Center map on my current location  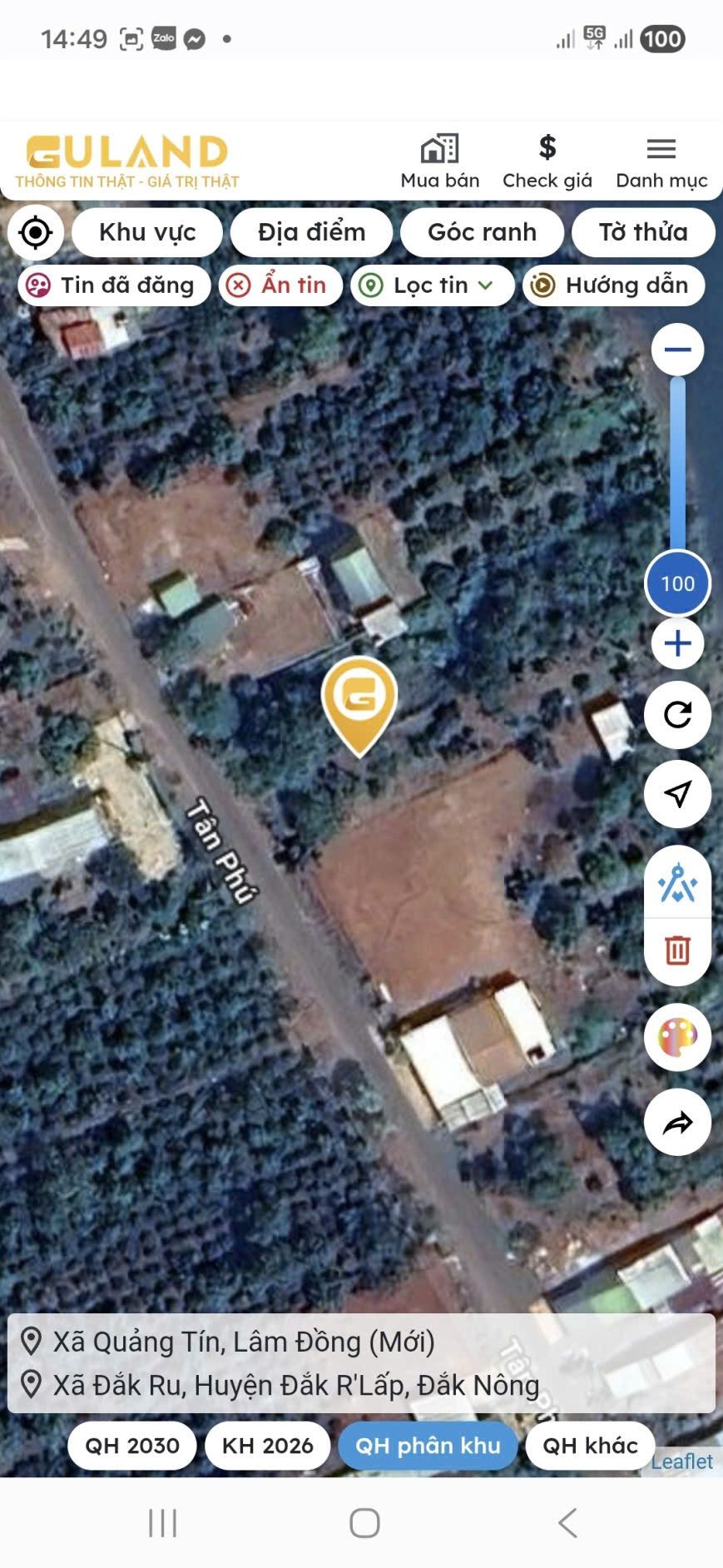click(x=36, y=232)
